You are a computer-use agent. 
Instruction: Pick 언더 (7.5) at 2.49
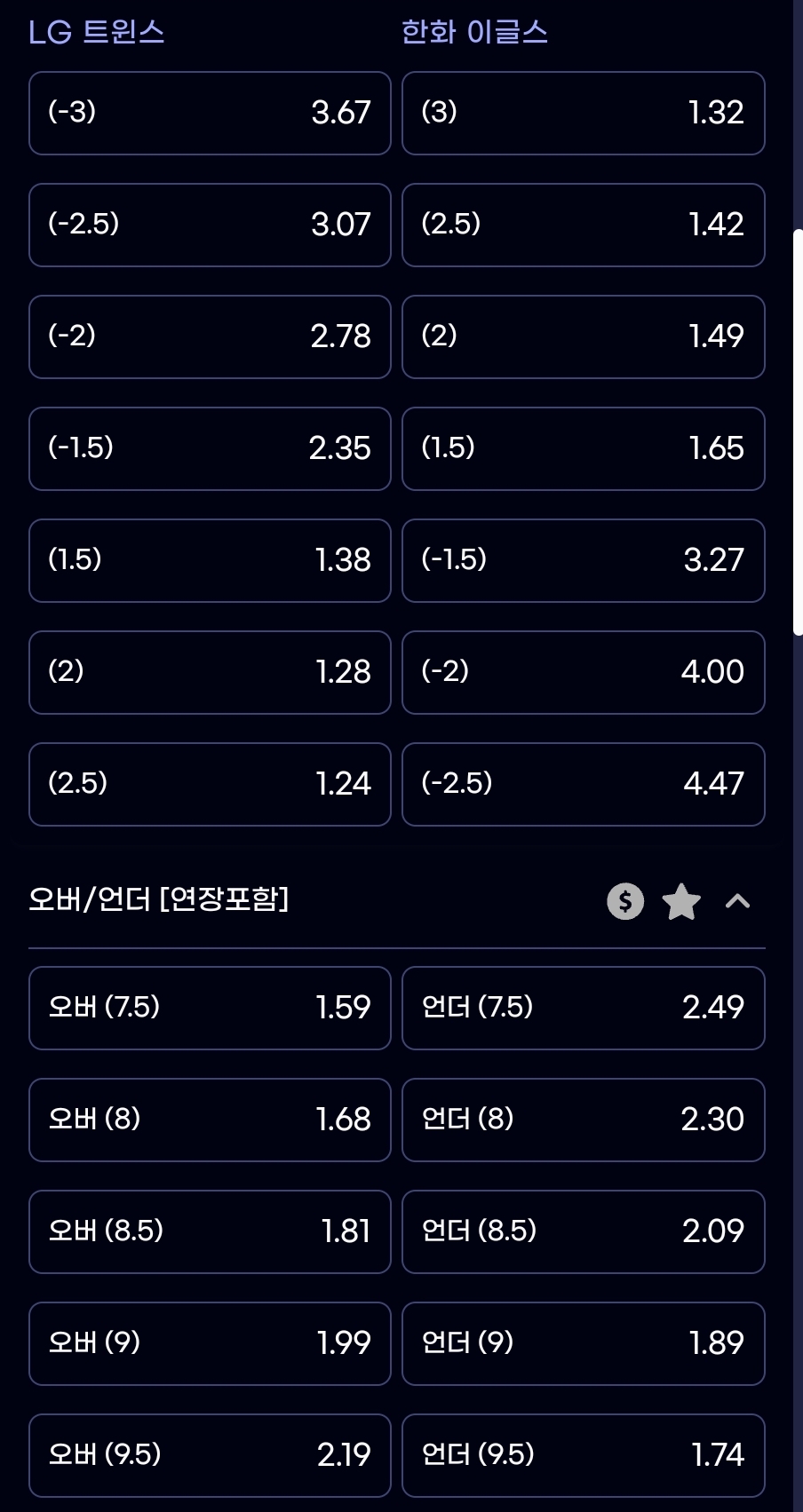click(583, 1008)
